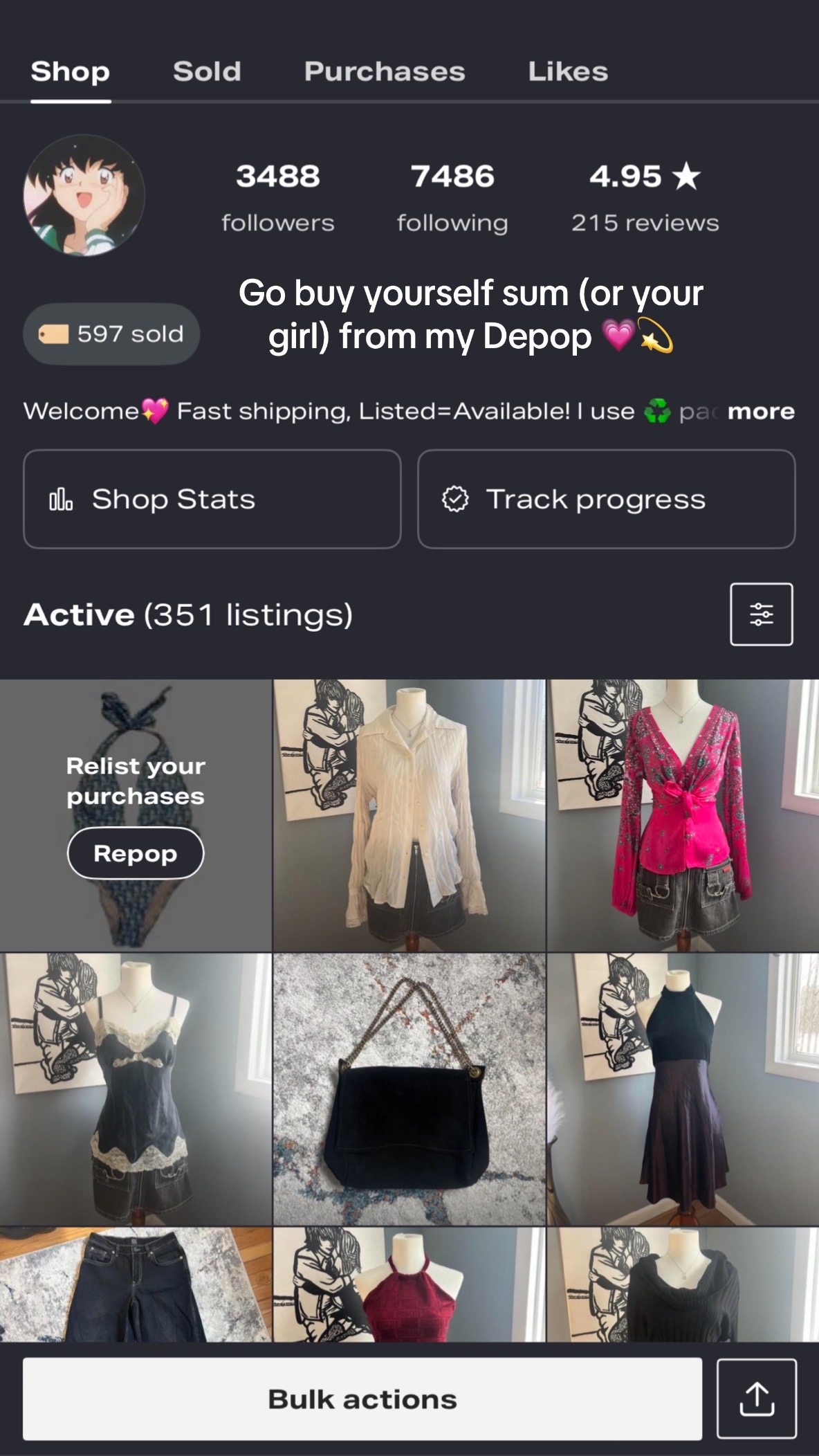Switch to the Sold tab

coord(207,71)
